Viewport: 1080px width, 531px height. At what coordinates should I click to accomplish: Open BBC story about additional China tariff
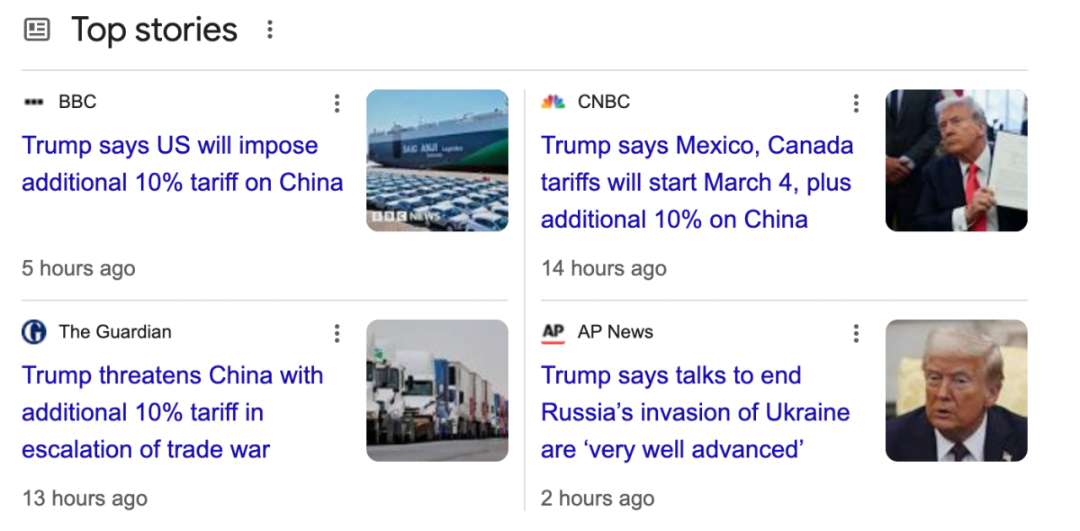(x=182, y=164)
